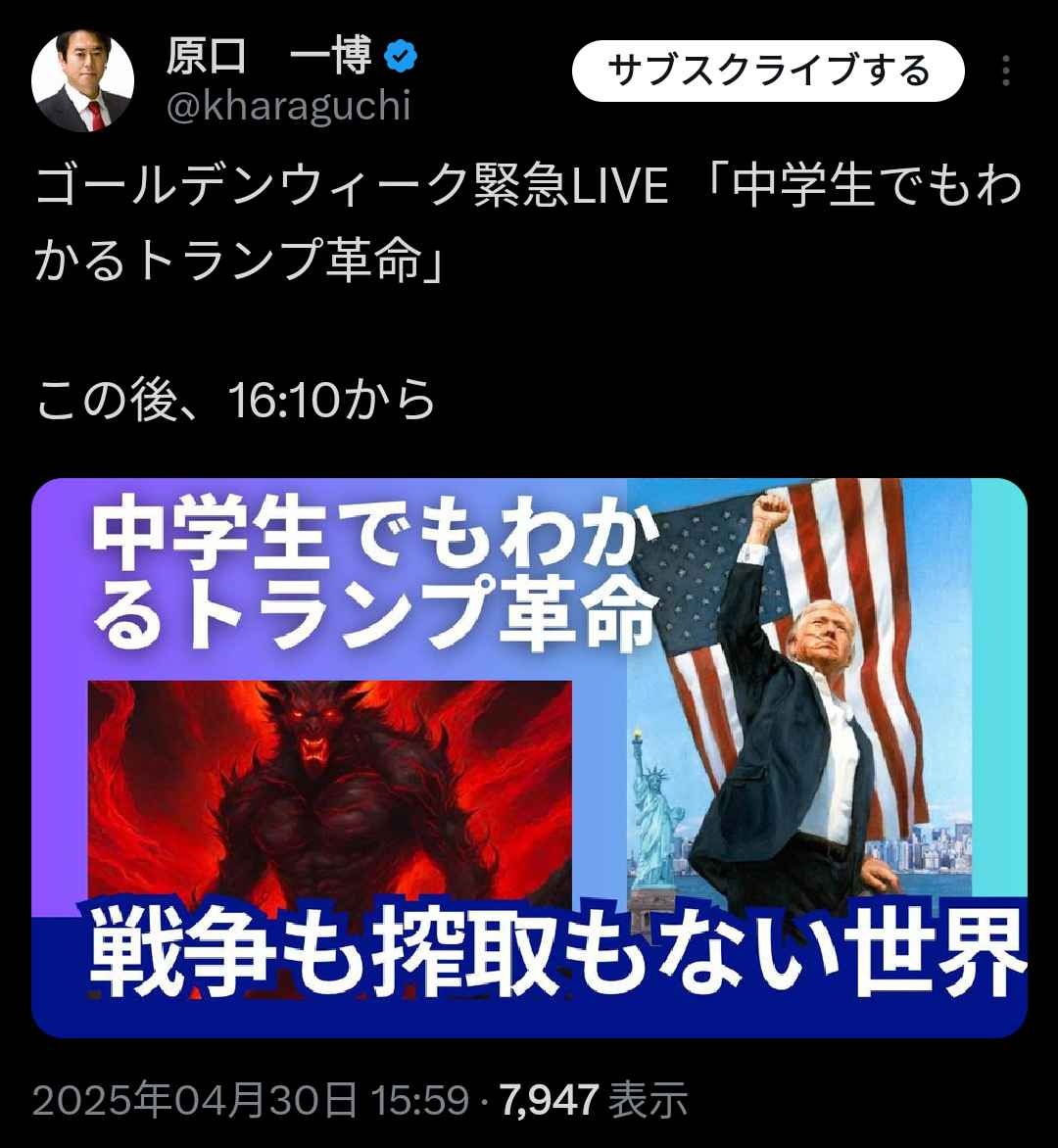Tap the サブスクライブする button

(768, 71)
